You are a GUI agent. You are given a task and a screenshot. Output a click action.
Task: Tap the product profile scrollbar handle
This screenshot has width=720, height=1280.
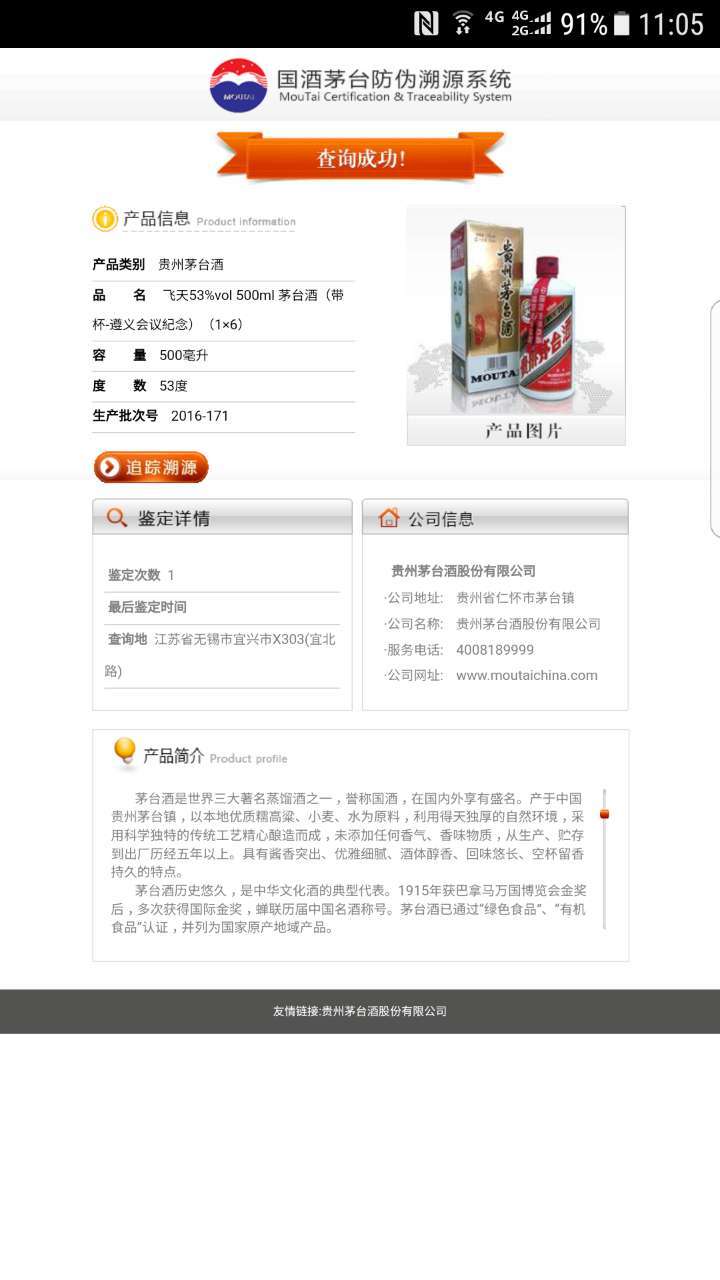(x=604, y=814)
